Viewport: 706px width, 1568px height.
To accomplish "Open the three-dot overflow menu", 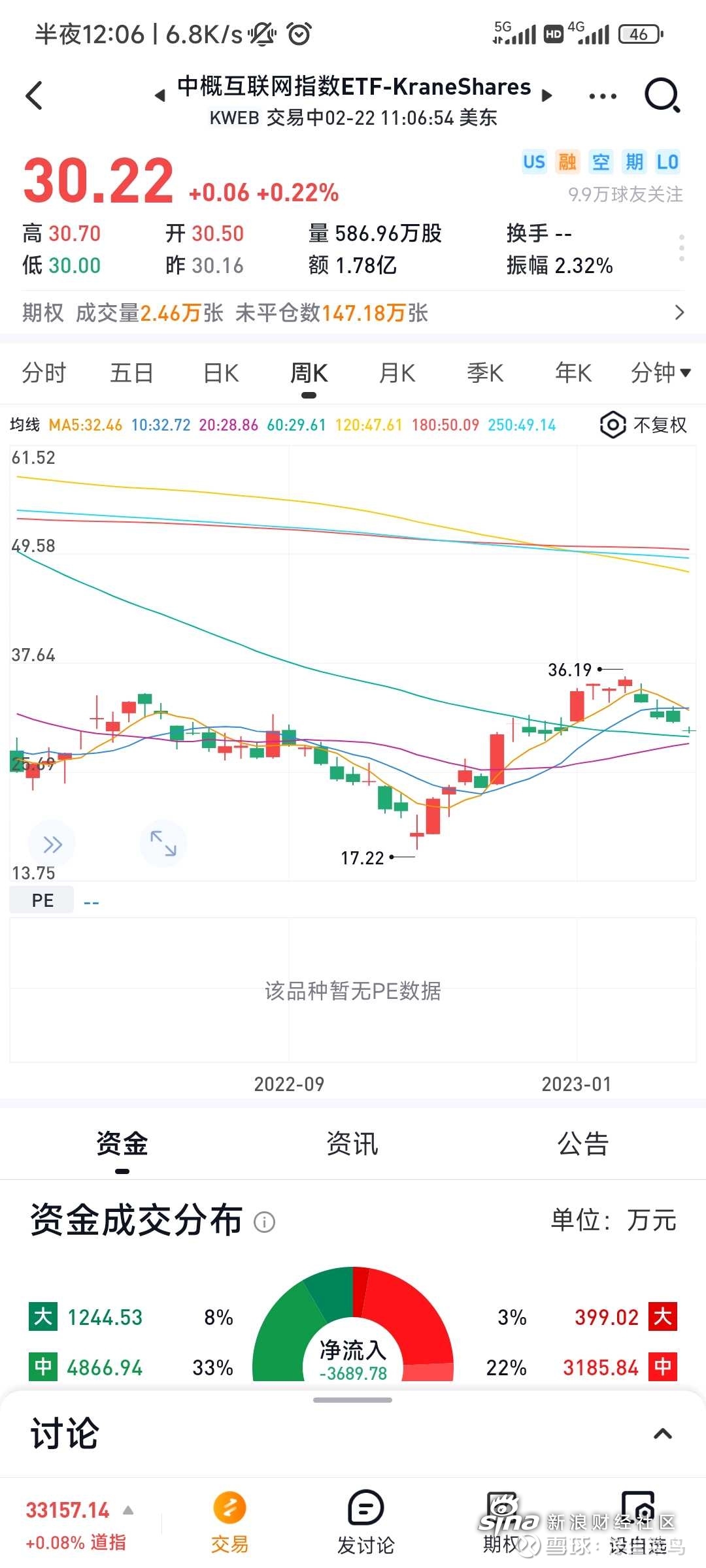I will 602,97.
